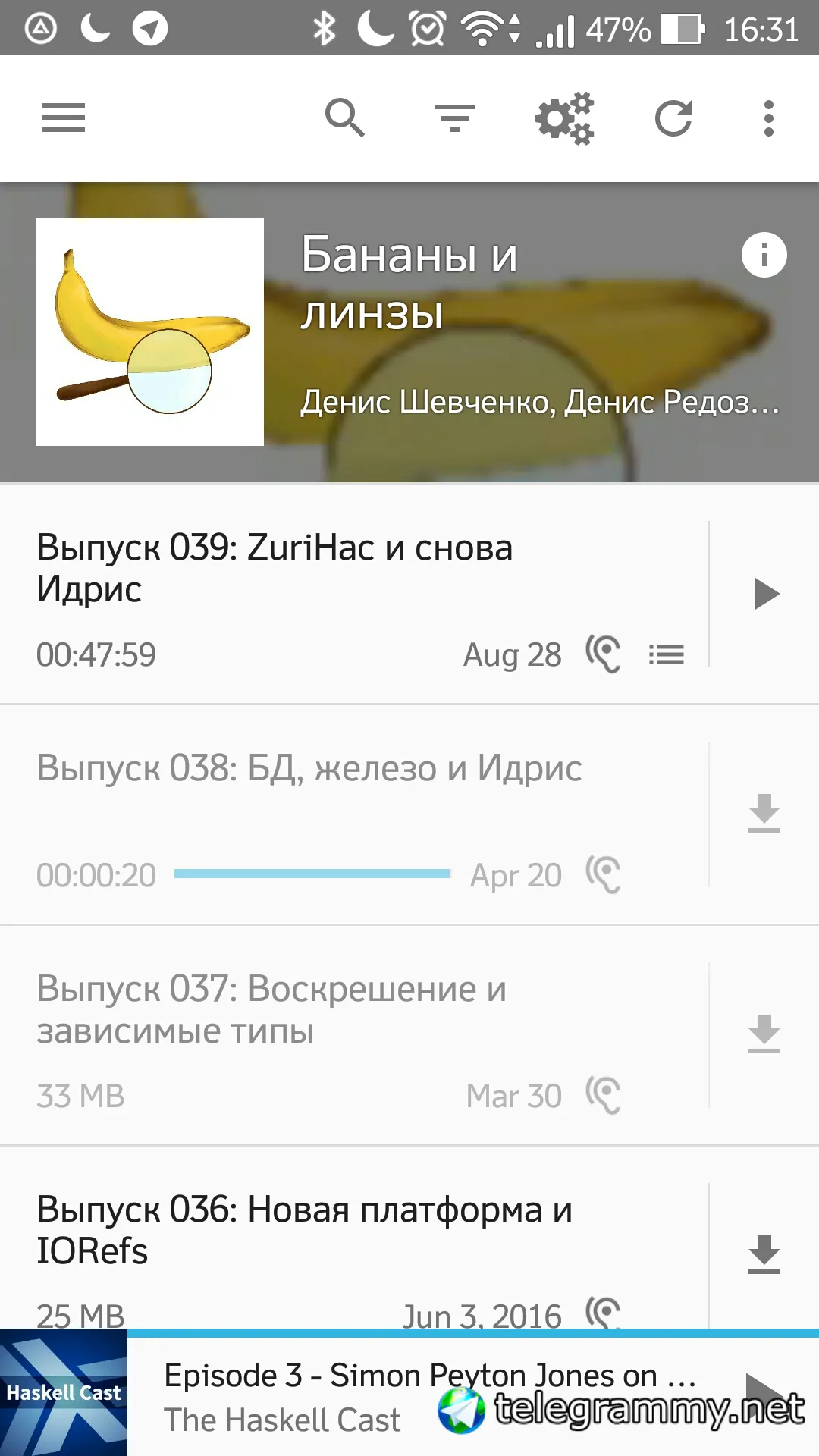Screen dimensions: 819x1456
Task: Play episode Выпуск 039
Action: click(x=766, y=594)
